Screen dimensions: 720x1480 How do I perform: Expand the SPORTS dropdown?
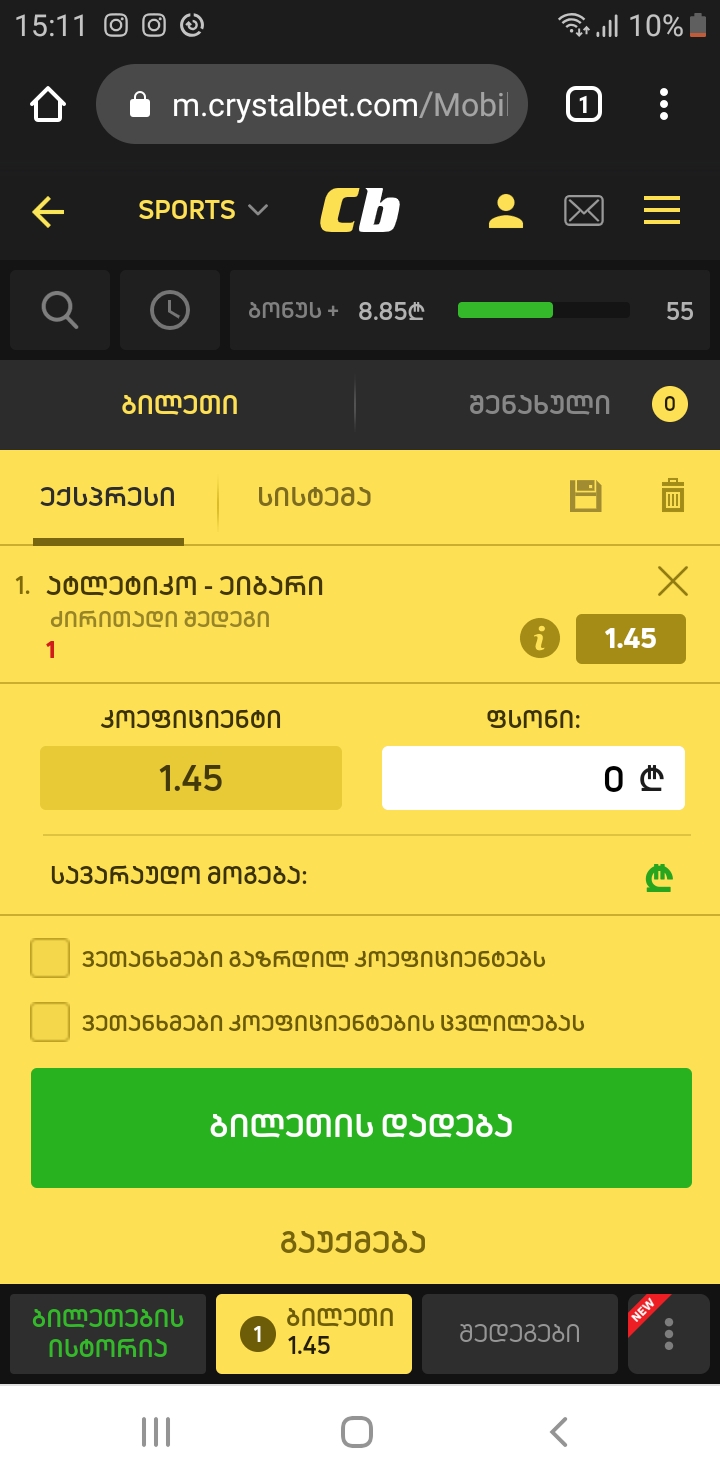click(x=203, y=210)
